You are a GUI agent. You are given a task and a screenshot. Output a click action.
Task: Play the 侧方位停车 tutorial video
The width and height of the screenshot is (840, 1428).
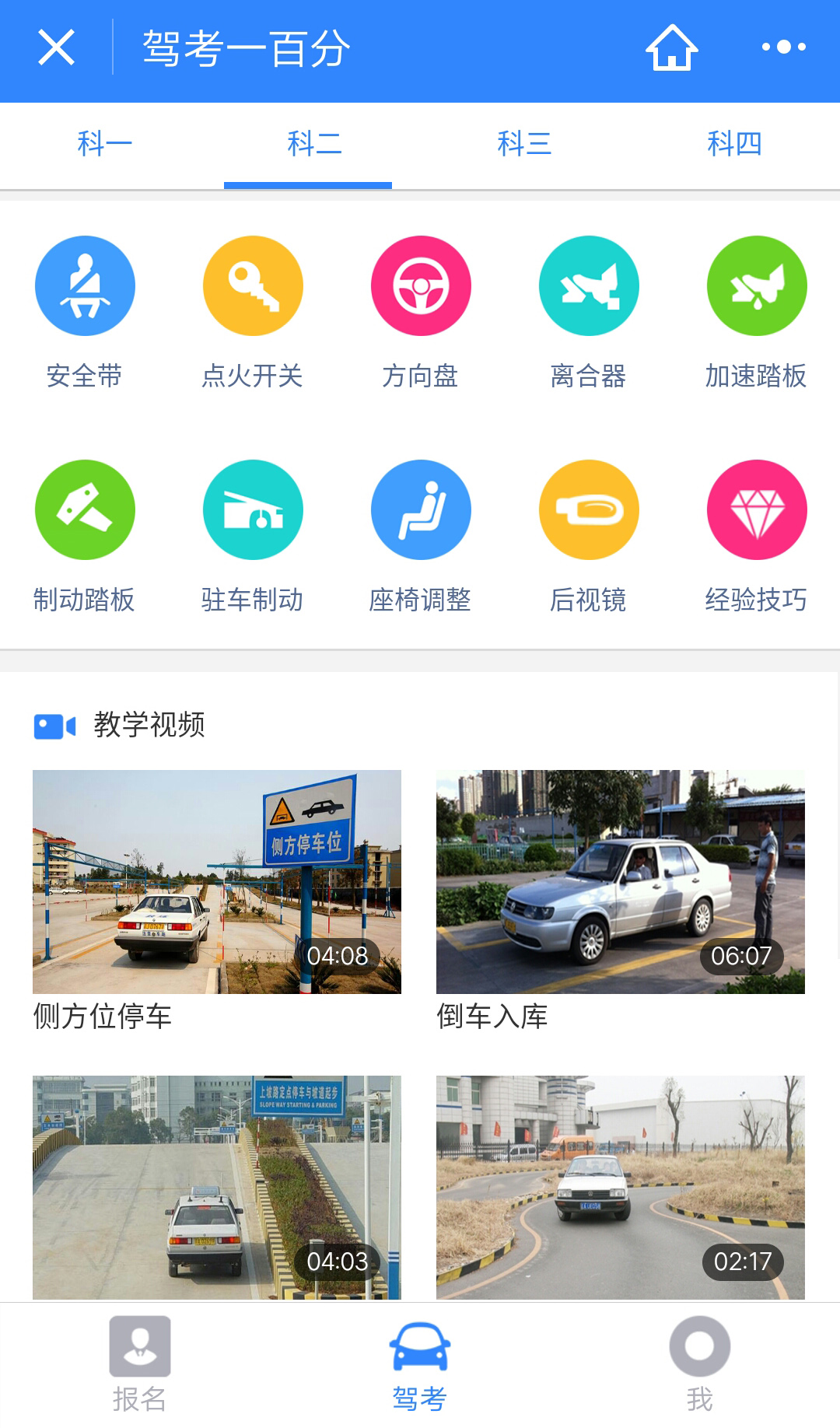pyautogui.click(x=219, y=880)
